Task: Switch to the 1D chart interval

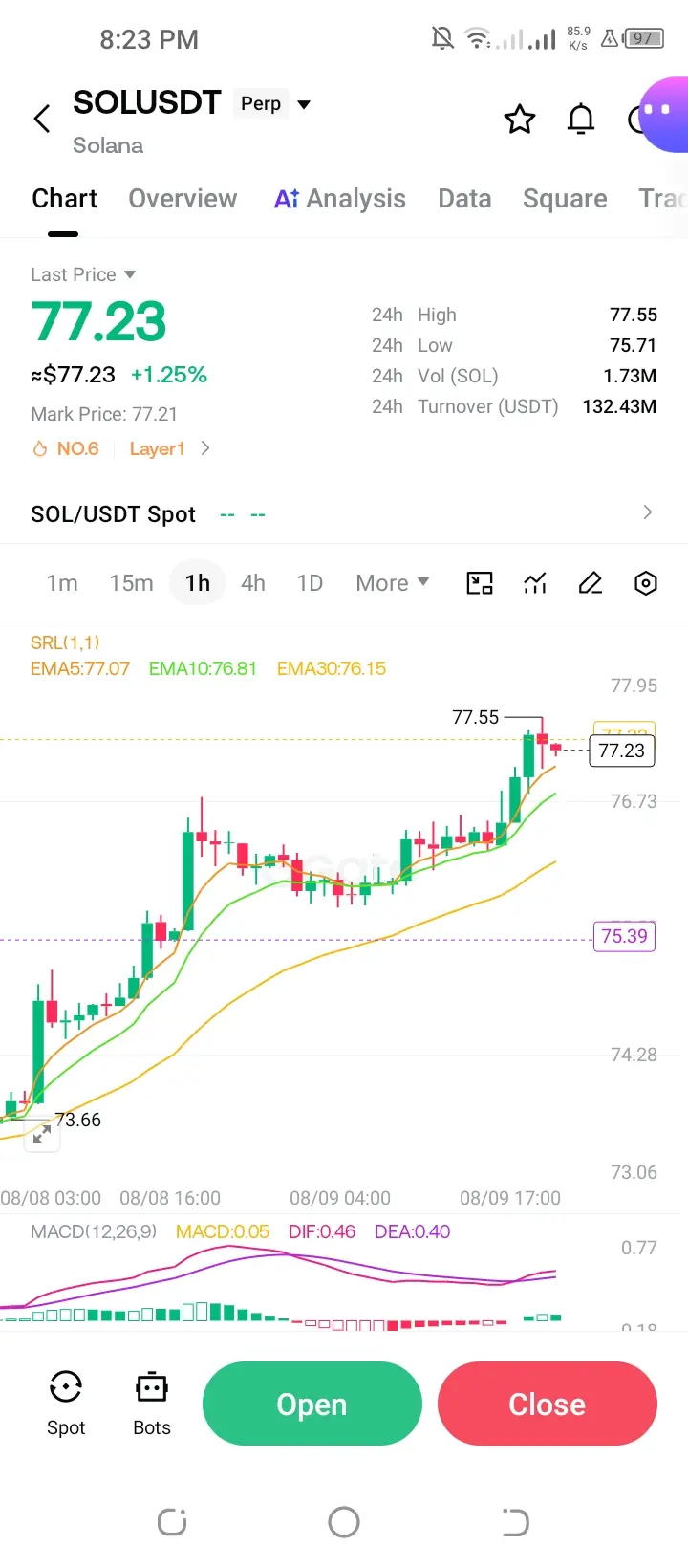Action: (x=310, y=583)
